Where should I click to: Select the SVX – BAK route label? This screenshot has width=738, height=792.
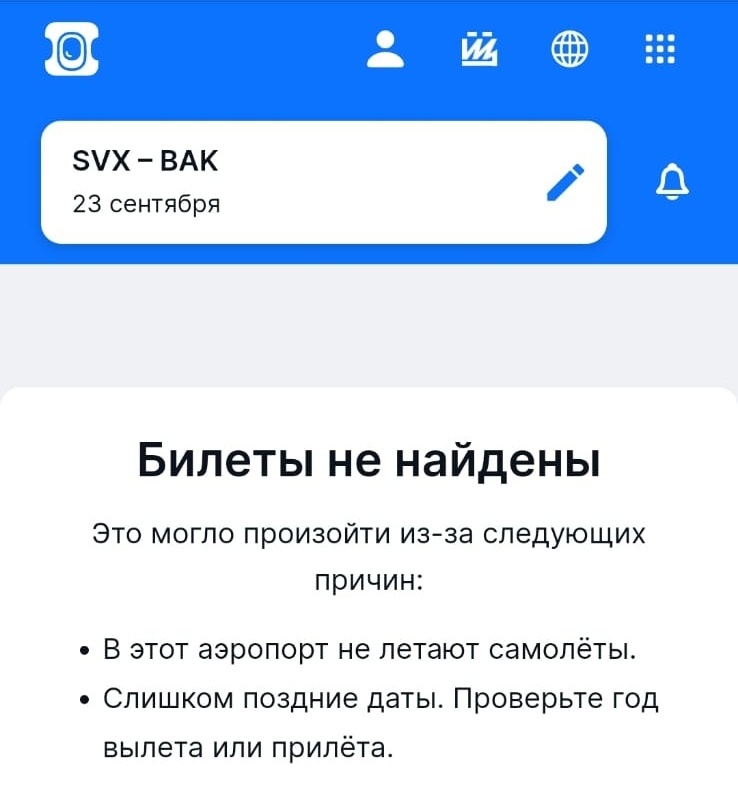pos(145,160)
